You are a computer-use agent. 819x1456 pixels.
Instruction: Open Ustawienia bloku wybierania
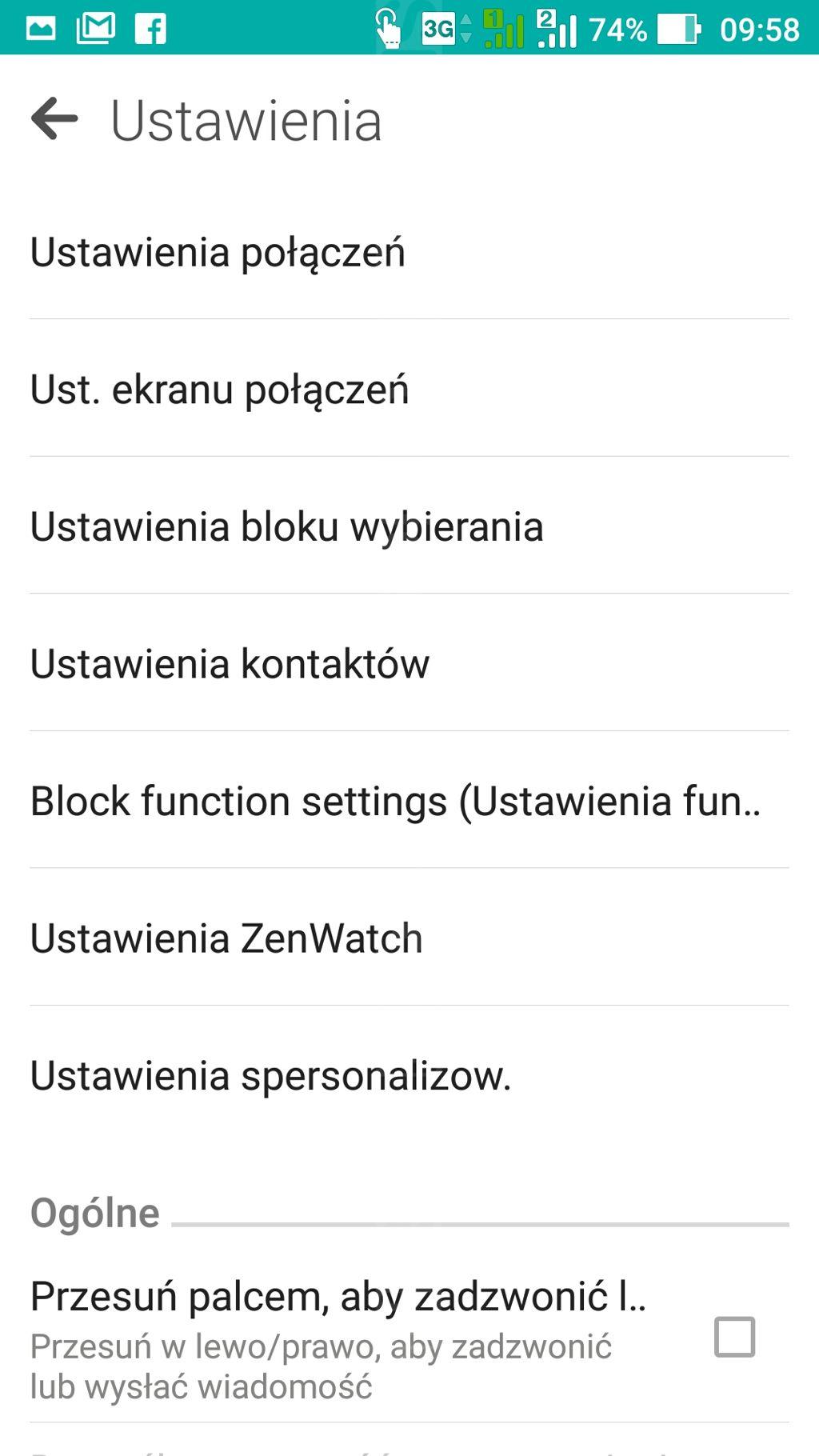409,526
